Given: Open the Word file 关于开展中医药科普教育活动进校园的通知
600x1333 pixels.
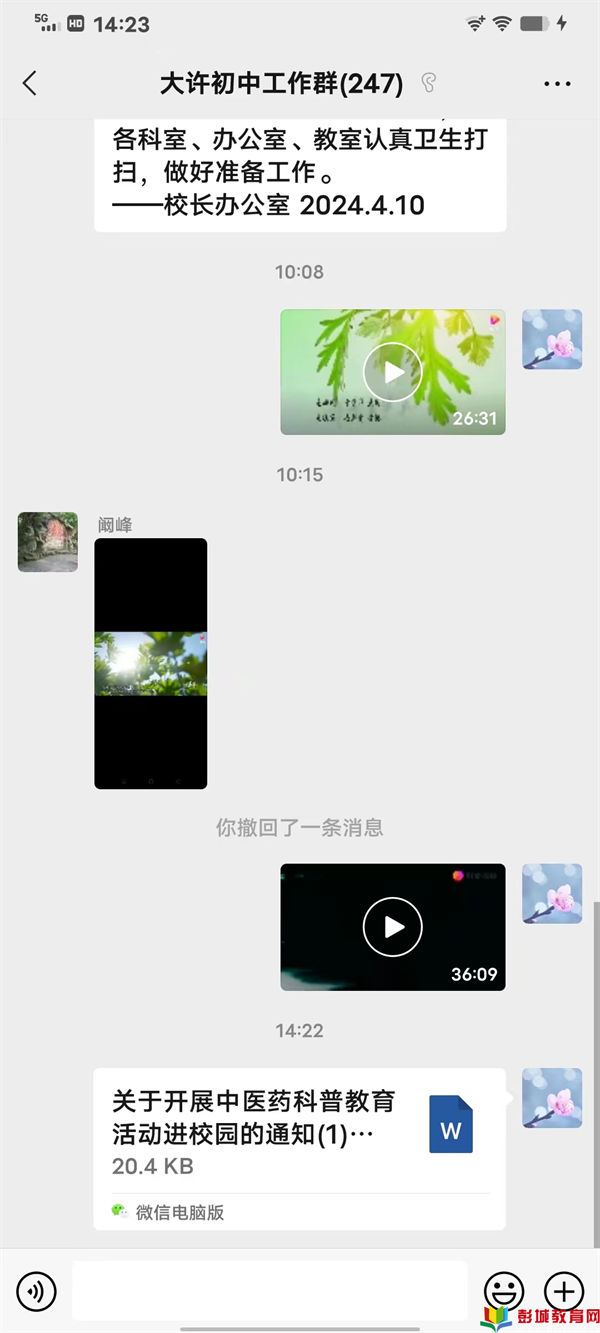Looking at the screenshot, I should tap(299, 1133).
